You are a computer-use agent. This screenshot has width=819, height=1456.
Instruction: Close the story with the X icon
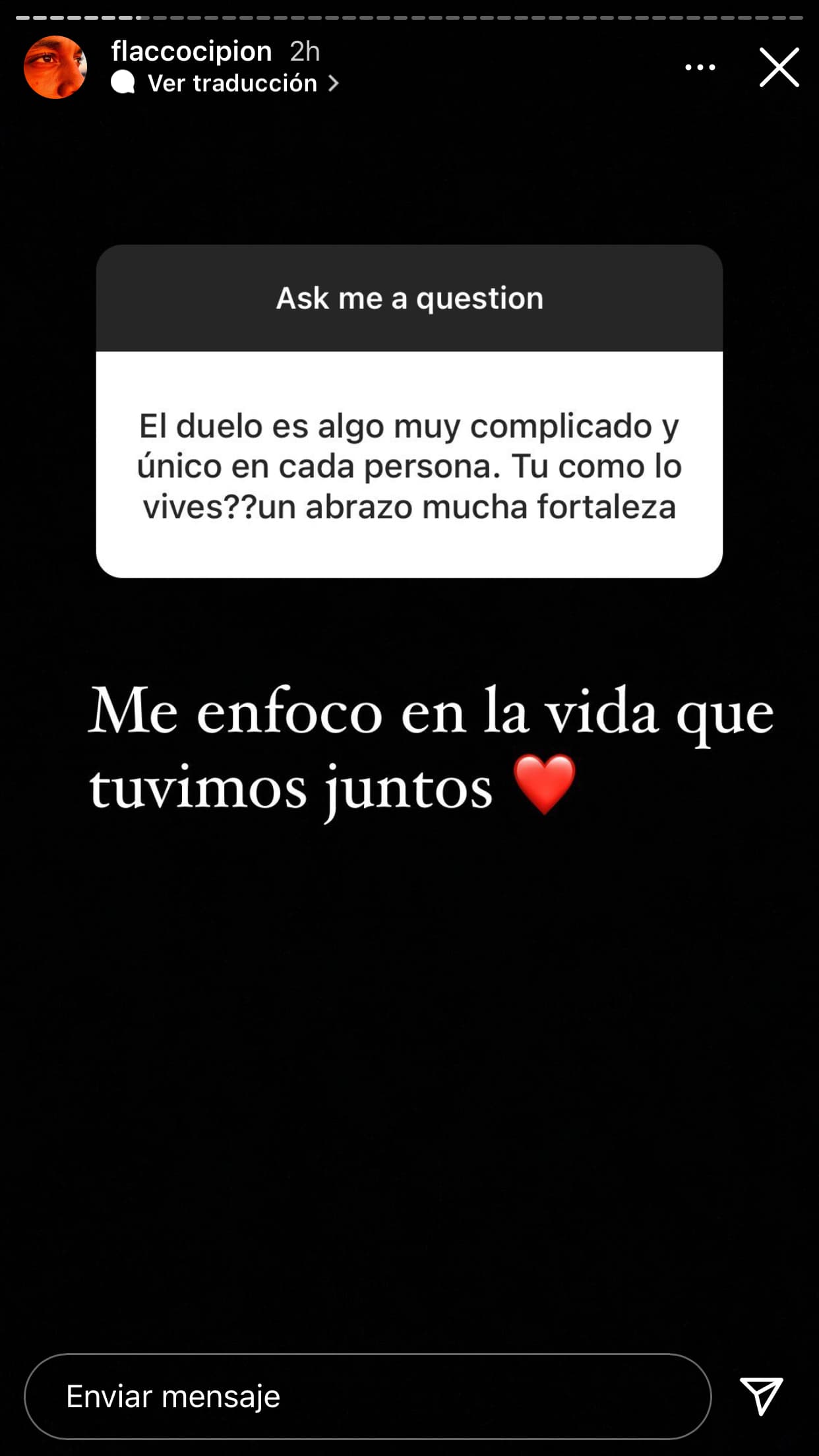coord(779,67)
